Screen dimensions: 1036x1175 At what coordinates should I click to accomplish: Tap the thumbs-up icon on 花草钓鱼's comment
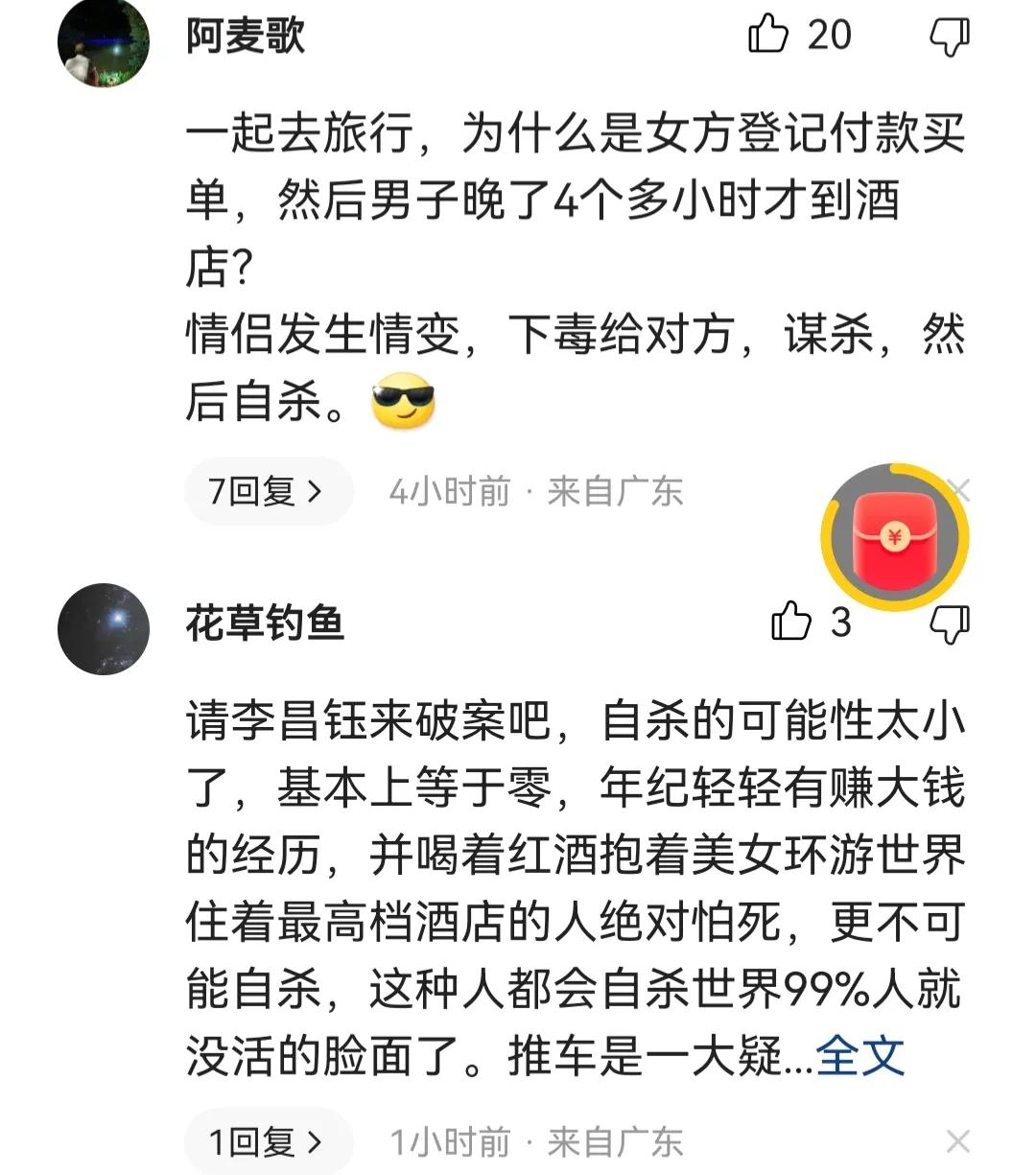(x=789, y=622)
